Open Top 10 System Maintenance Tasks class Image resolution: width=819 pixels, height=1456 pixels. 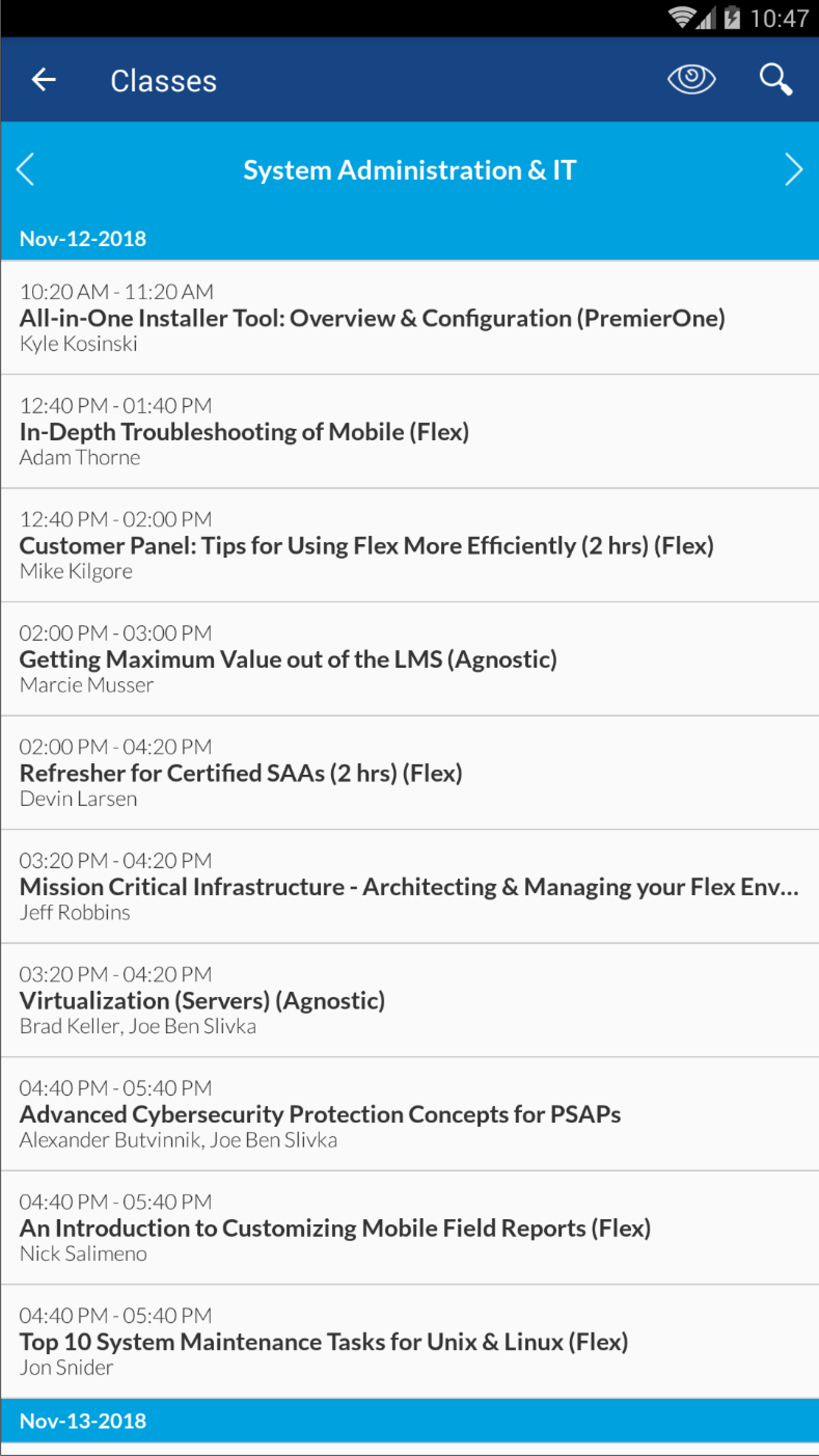[x=410, y=1341]
